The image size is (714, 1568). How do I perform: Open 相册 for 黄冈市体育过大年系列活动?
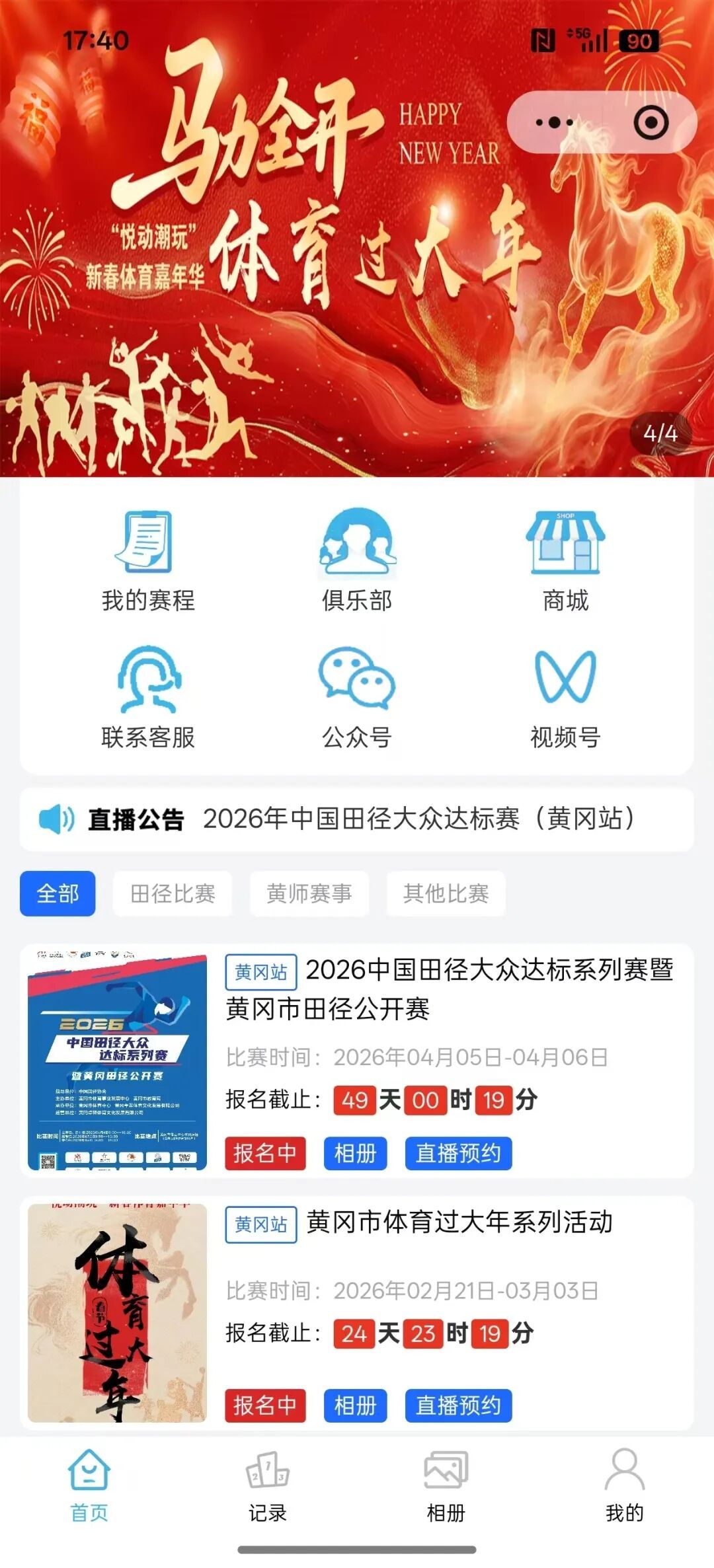[355, 1405]
